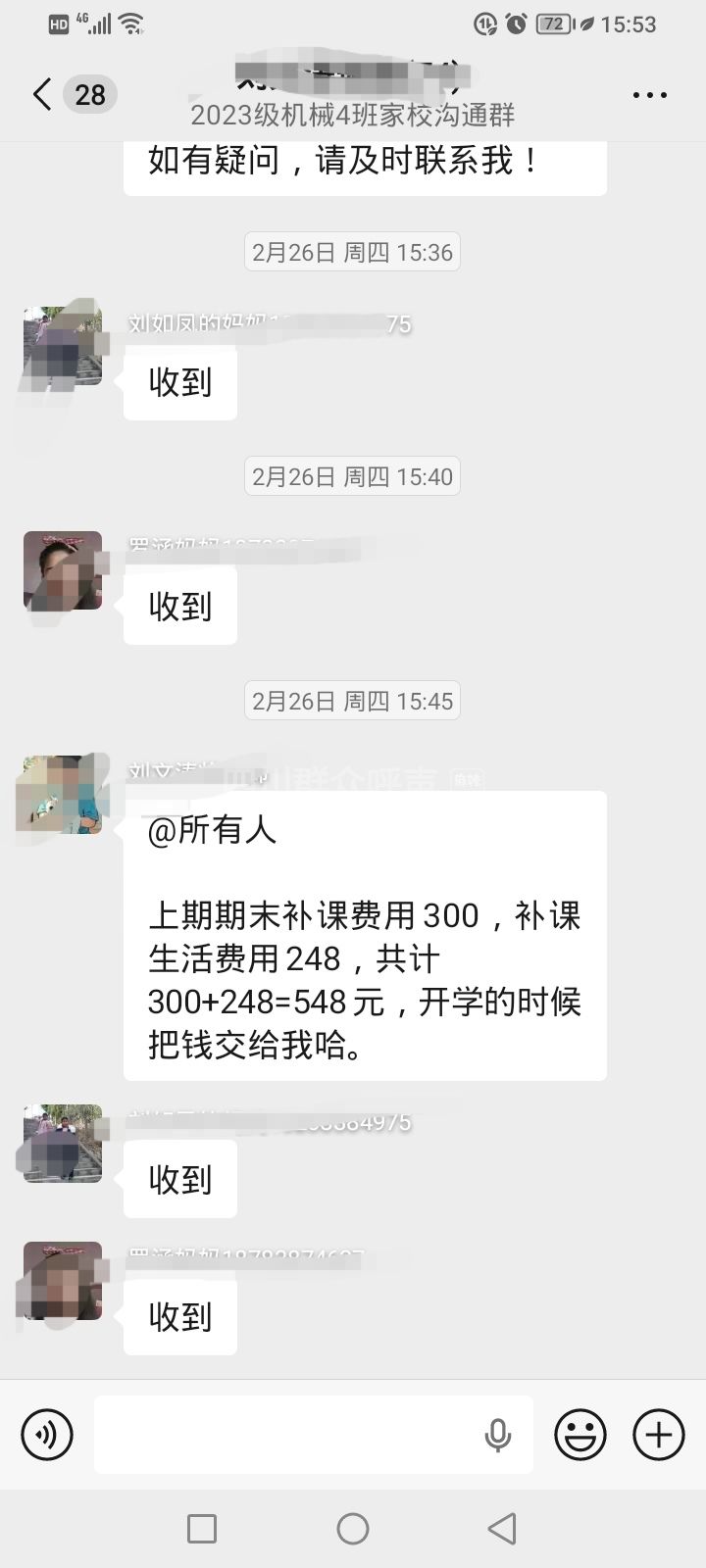Go to the home screen

click(x=353, y=1528)
